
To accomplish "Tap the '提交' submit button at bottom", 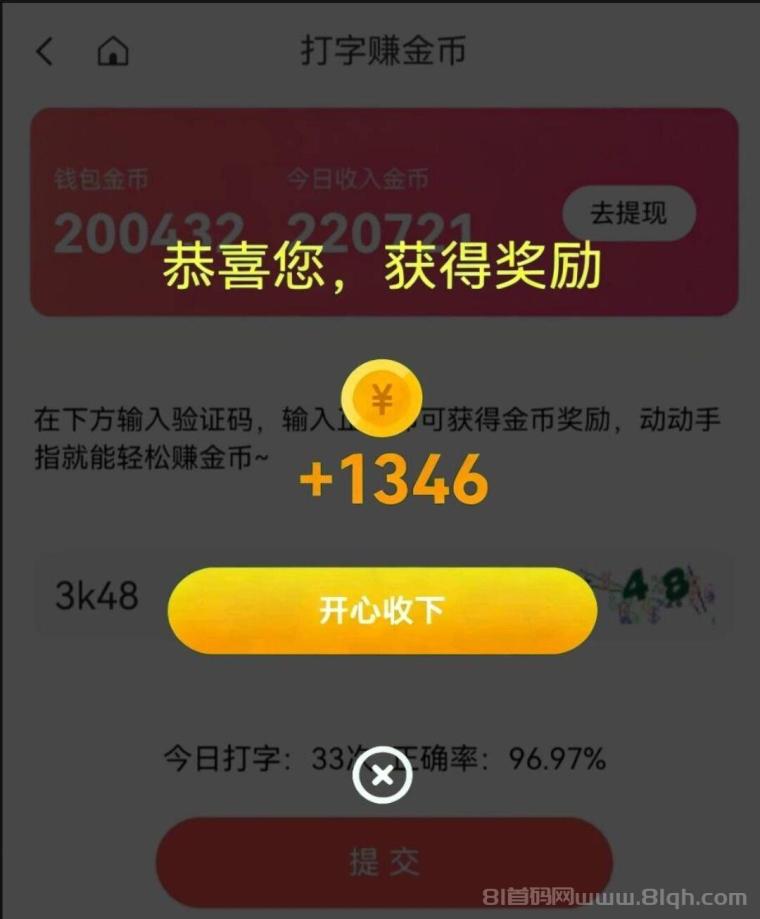I will pos(381,859).
